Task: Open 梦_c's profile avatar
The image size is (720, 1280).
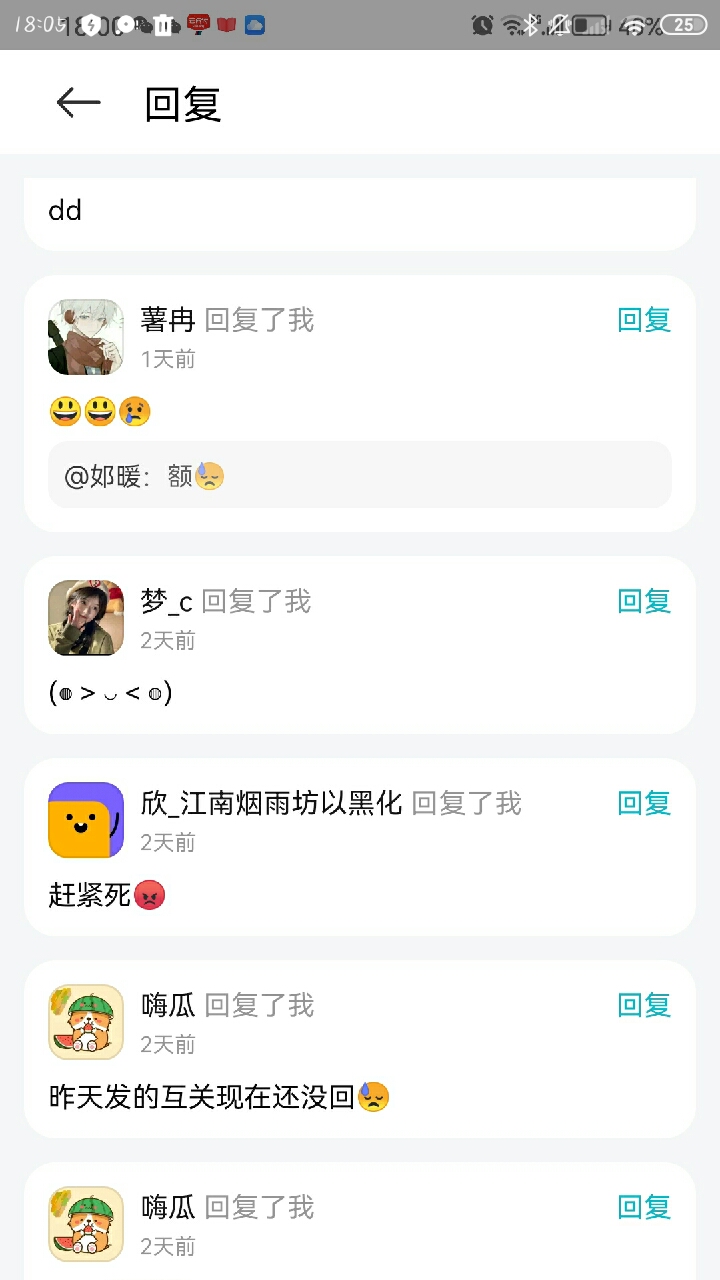Action: [x=85, y=618]
